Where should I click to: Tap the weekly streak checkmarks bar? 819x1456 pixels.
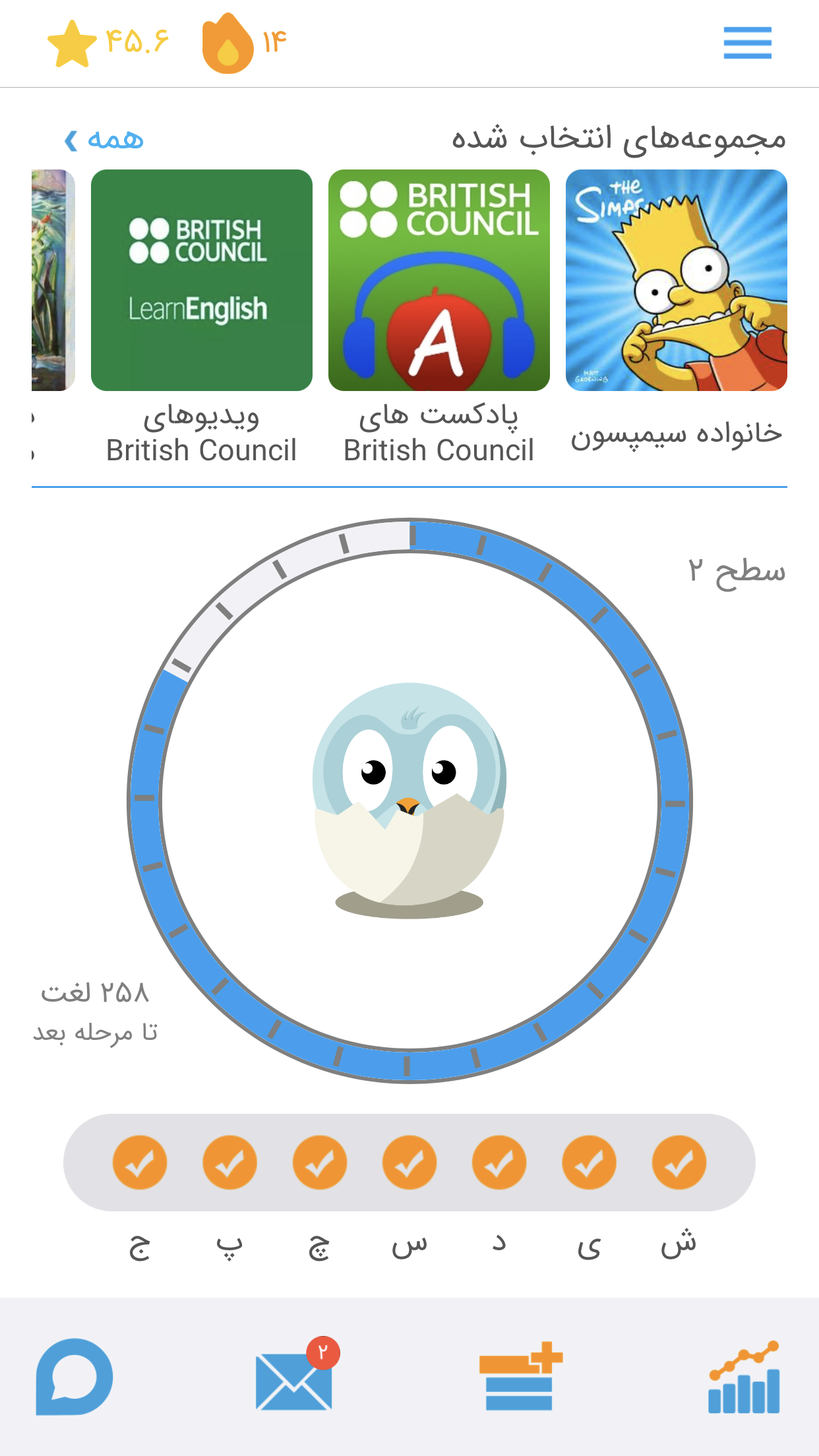pos(409,1163)
